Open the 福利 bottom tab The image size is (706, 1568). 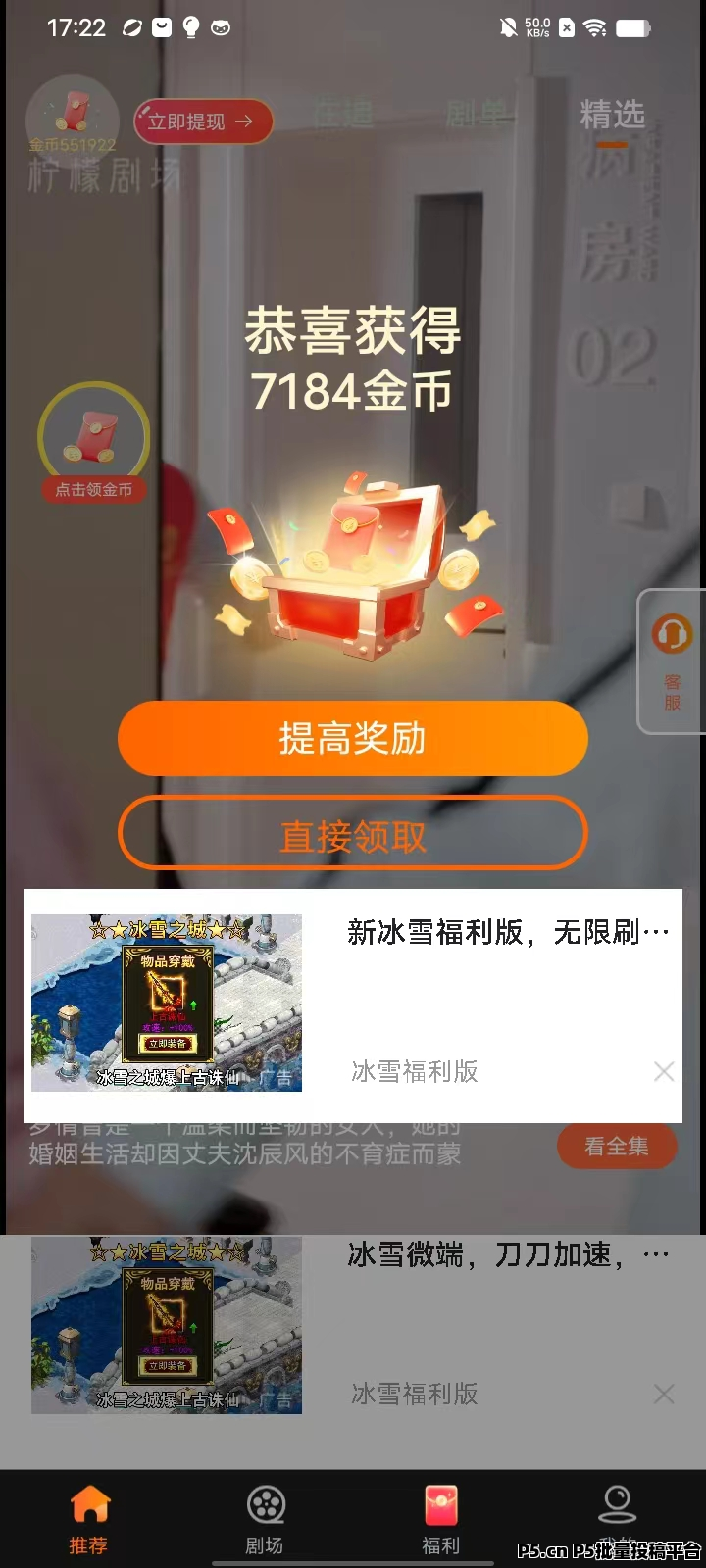tap(441, 1519)
